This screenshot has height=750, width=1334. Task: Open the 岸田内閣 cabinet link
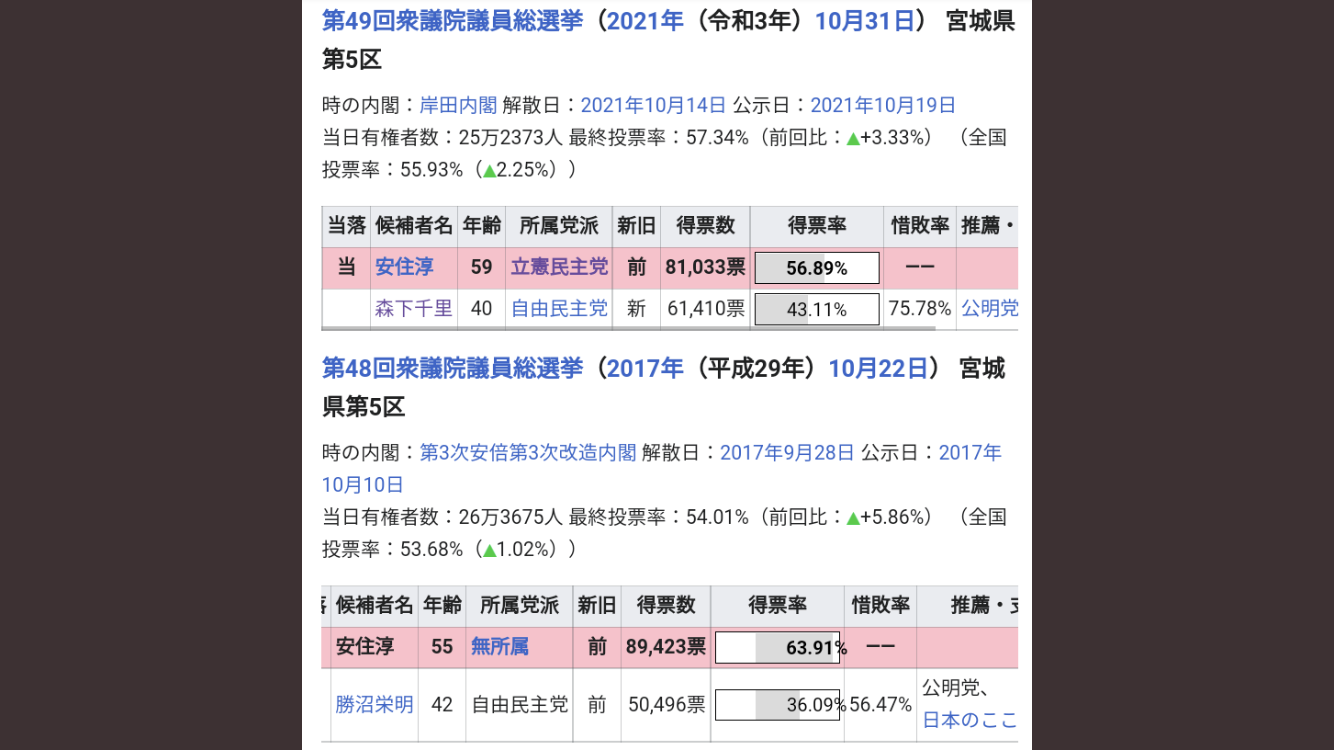pos(458,105)
